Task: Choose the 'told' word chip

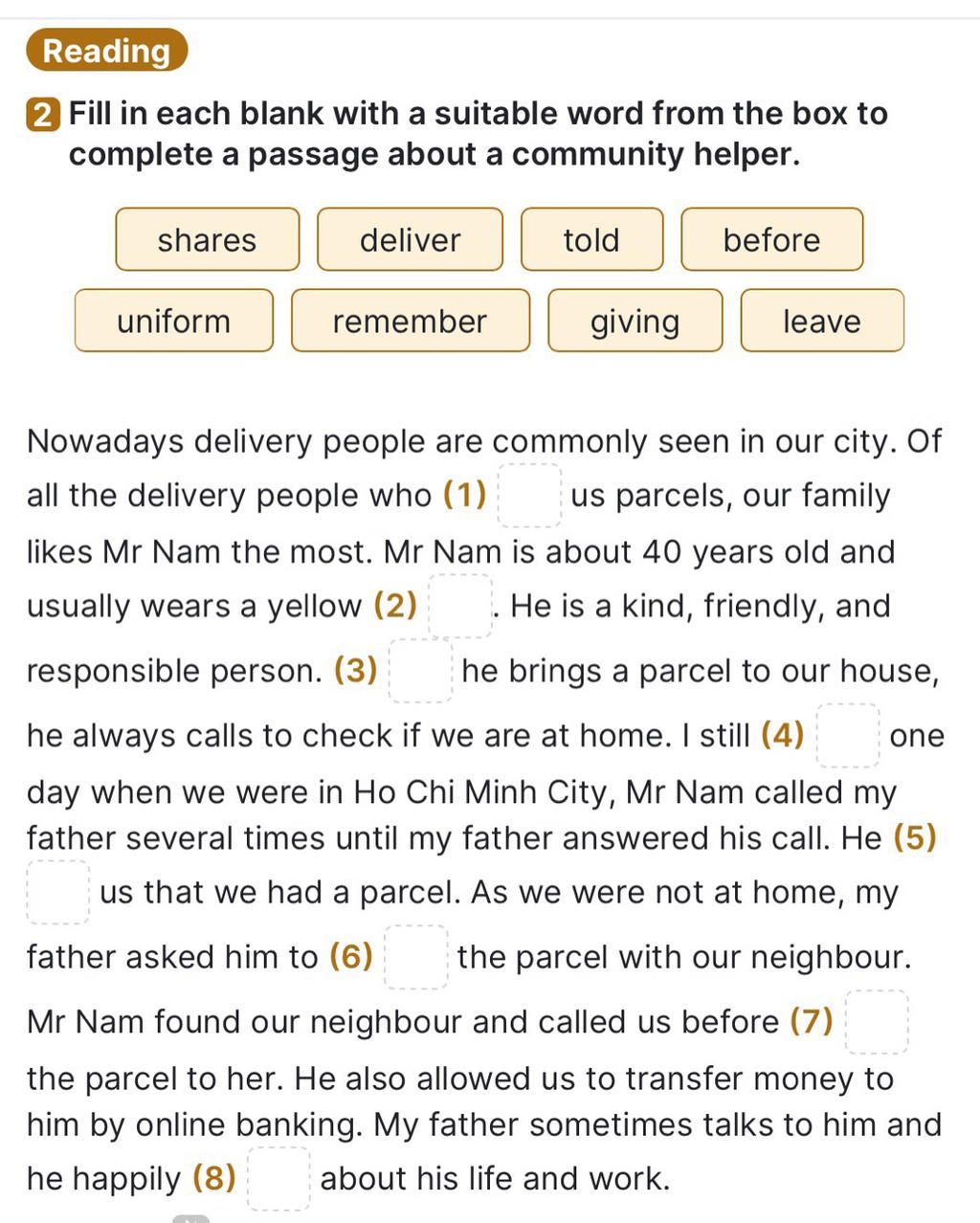Action: [591, 239]
